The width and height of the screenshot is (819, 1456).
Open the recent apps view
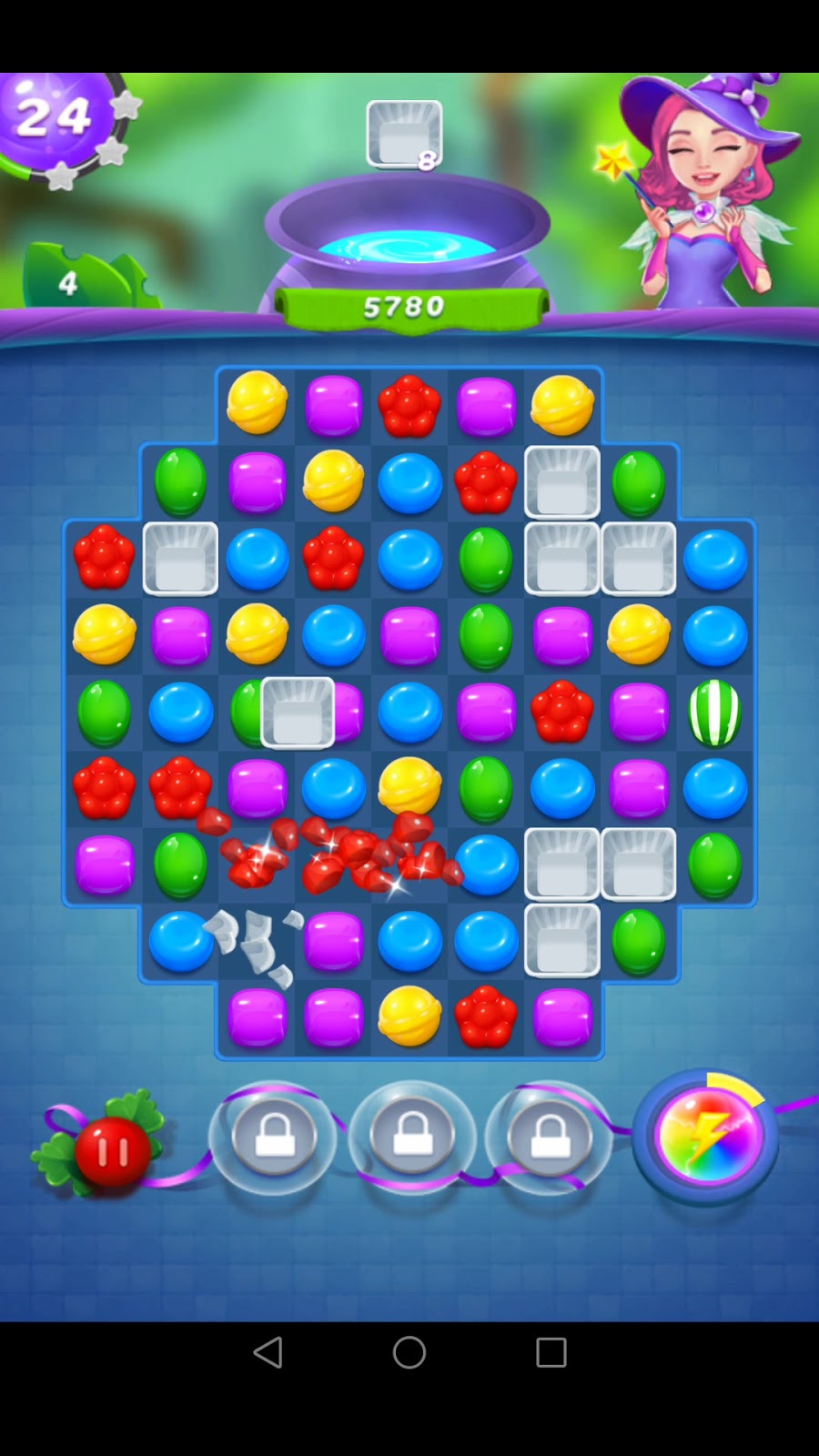point(551,1352)
